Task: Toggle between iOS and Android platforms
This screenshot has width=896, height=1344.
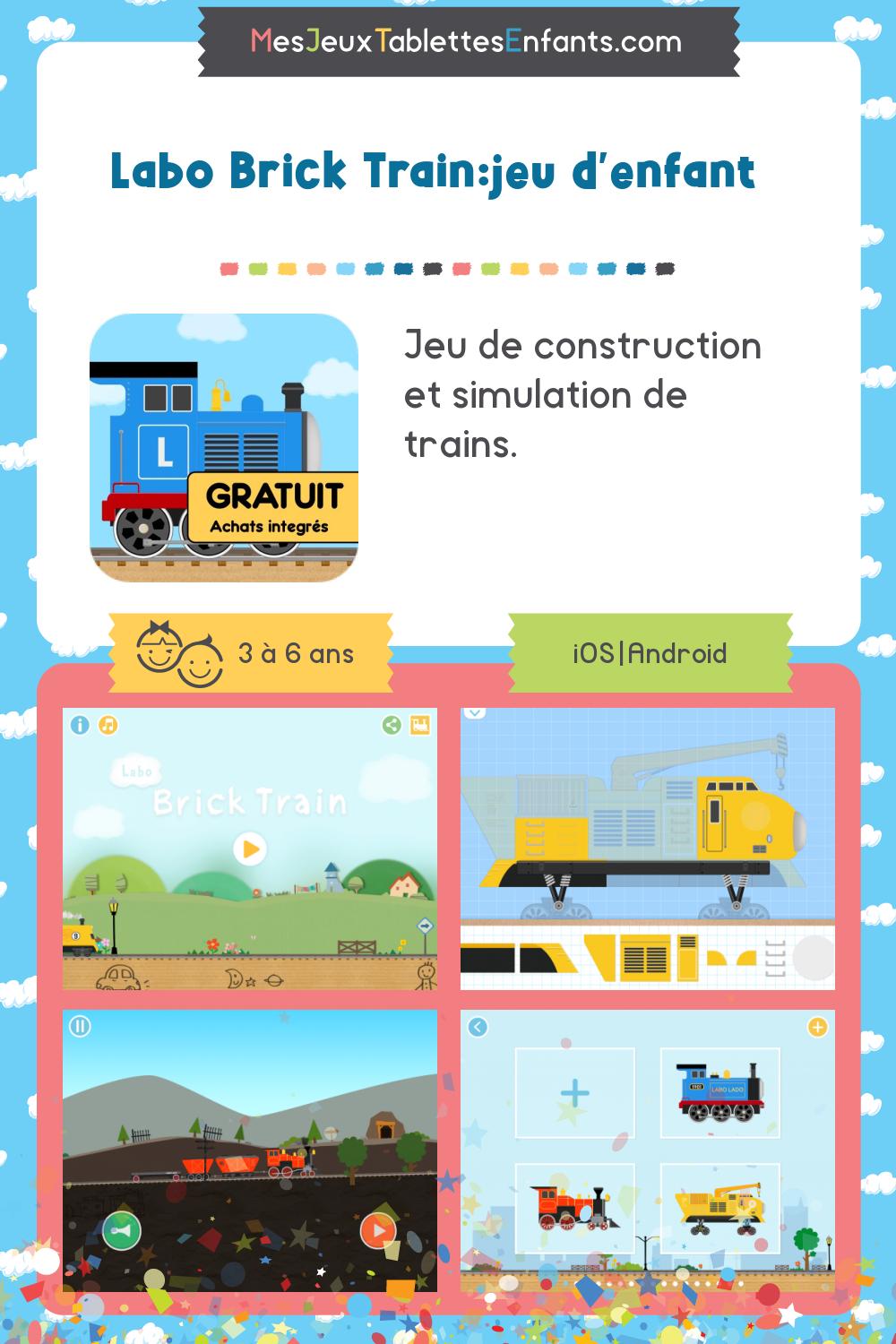Action: click(x=650, y=654)
